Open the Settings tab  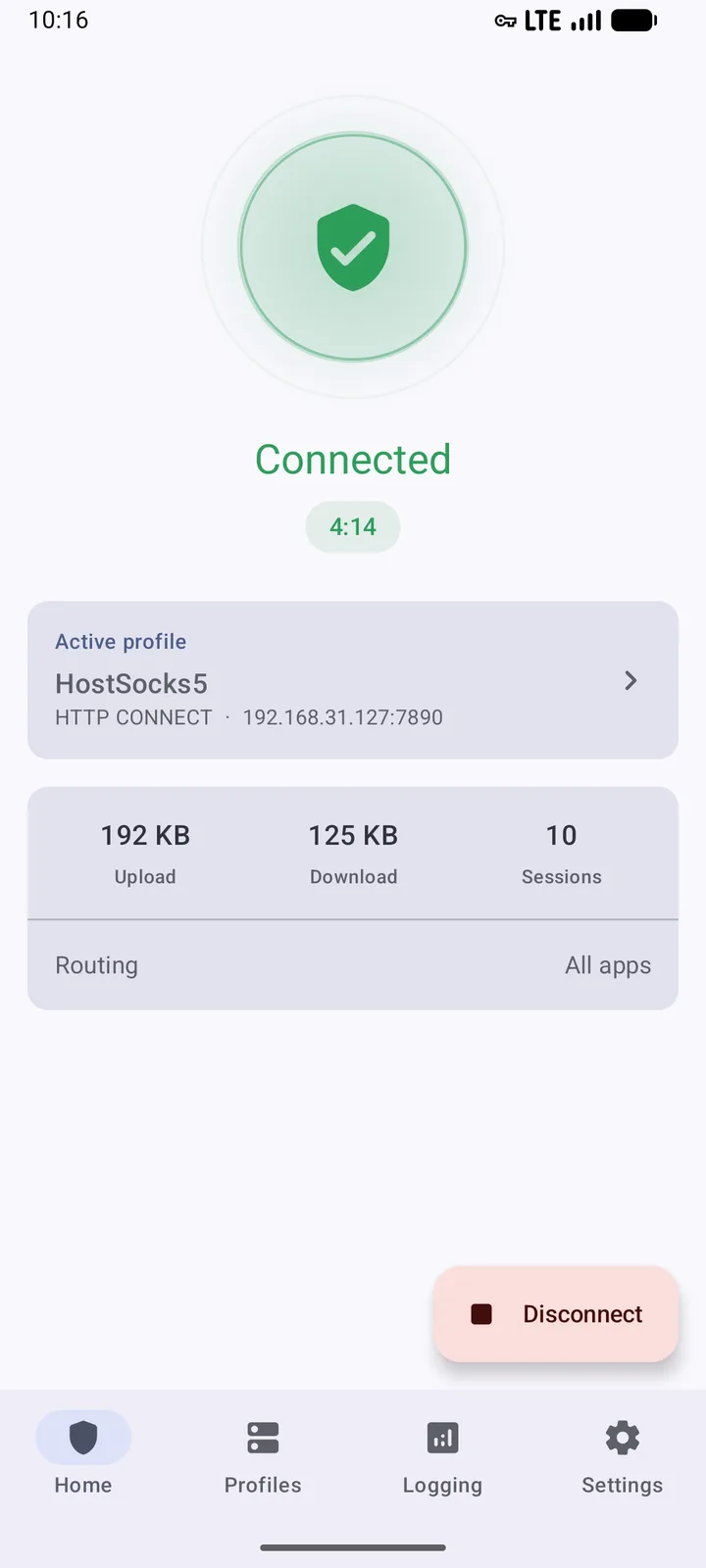[622, 1458]
